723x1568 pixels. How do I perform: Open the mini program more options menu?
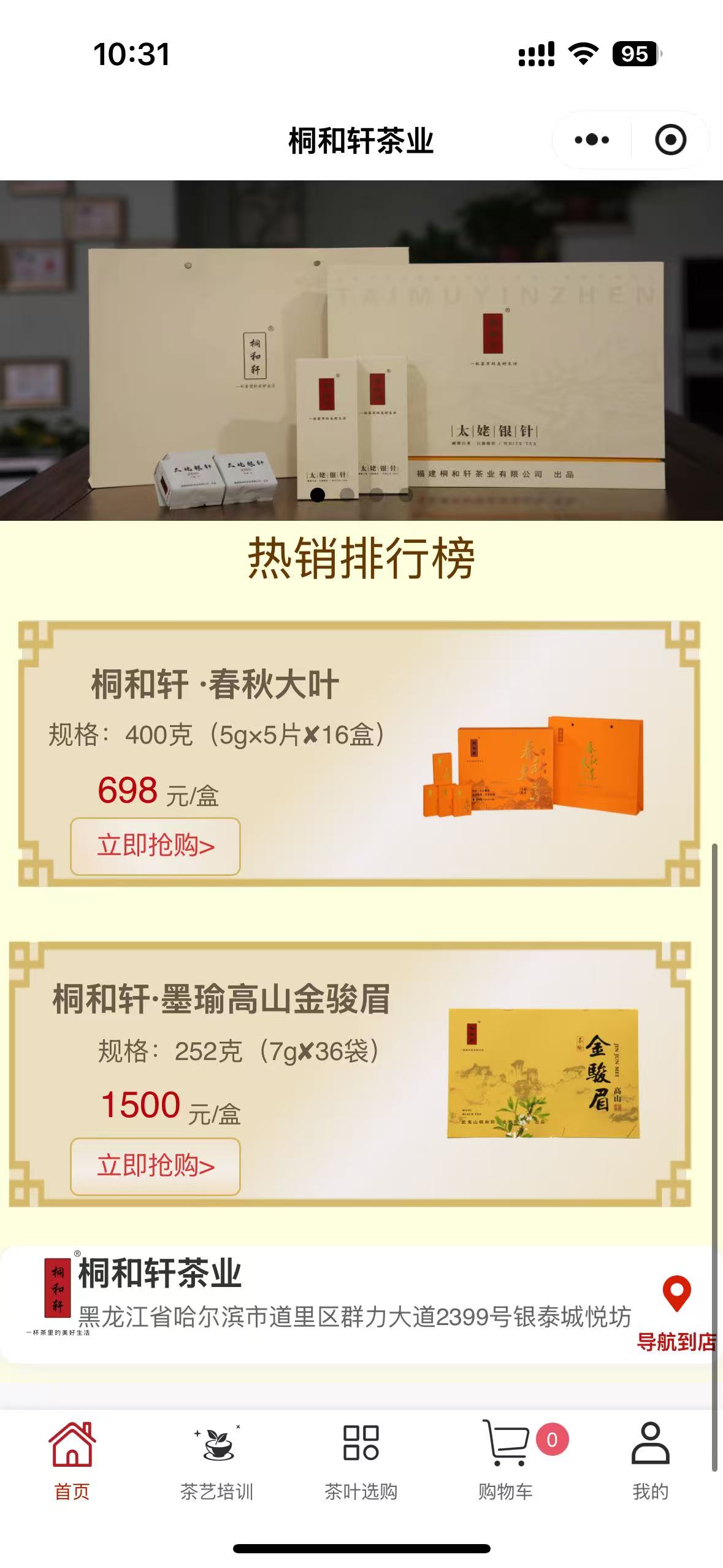pos(592,140)
